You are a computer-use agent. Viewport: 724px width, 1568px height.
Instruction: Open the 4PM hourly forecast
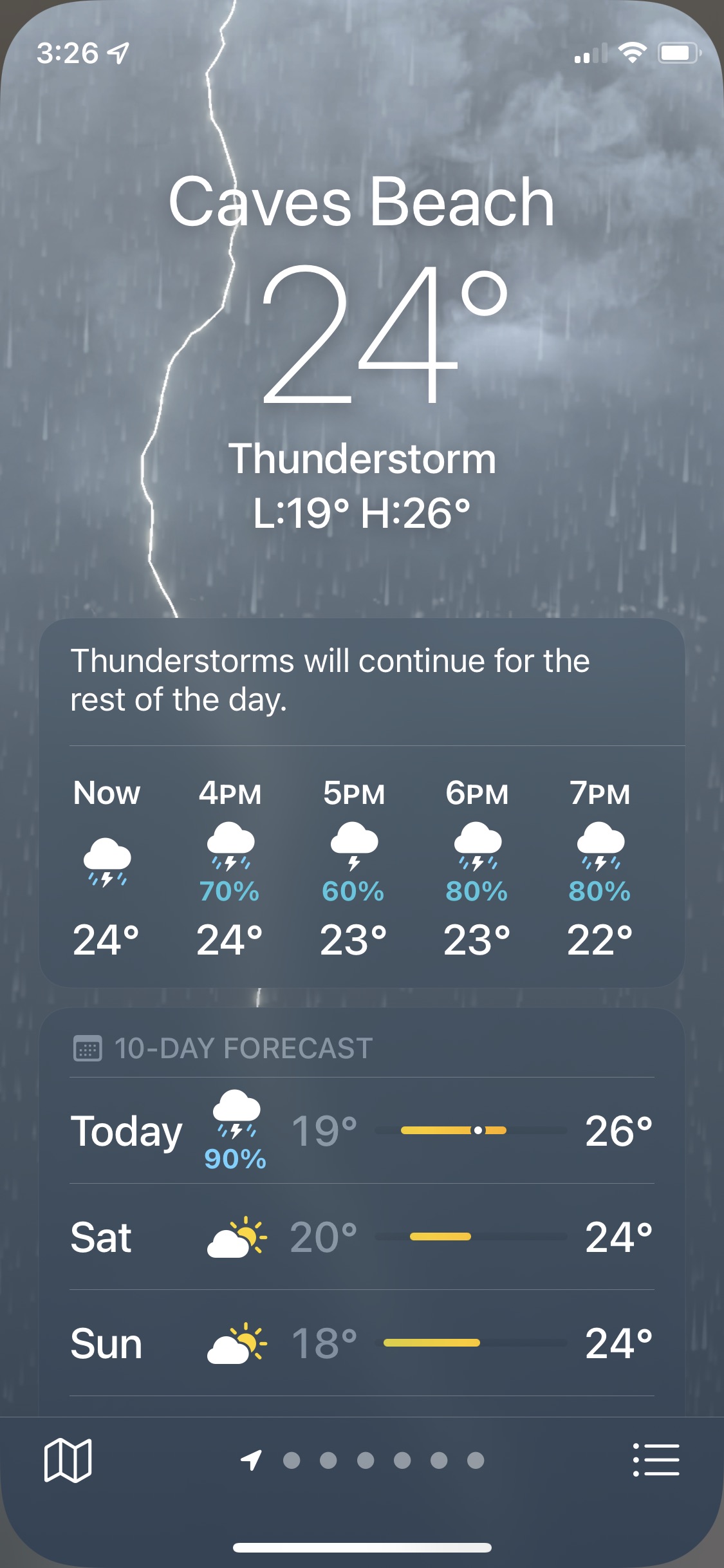pyautogui.click(x=230, y=866)
